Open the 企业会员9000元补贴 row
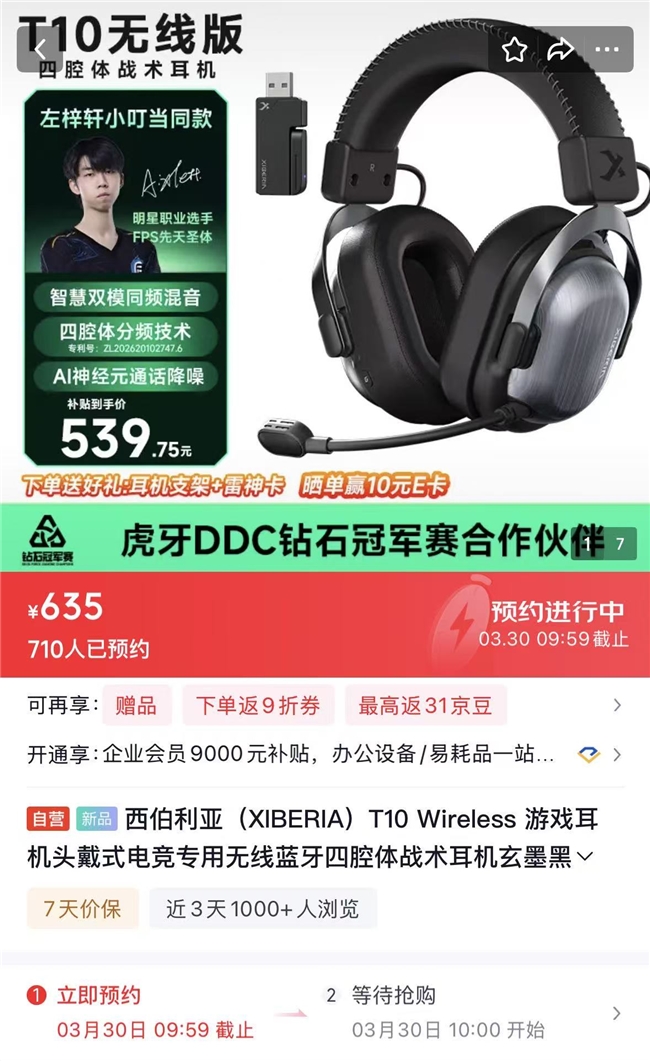 [x=617, y=754]
